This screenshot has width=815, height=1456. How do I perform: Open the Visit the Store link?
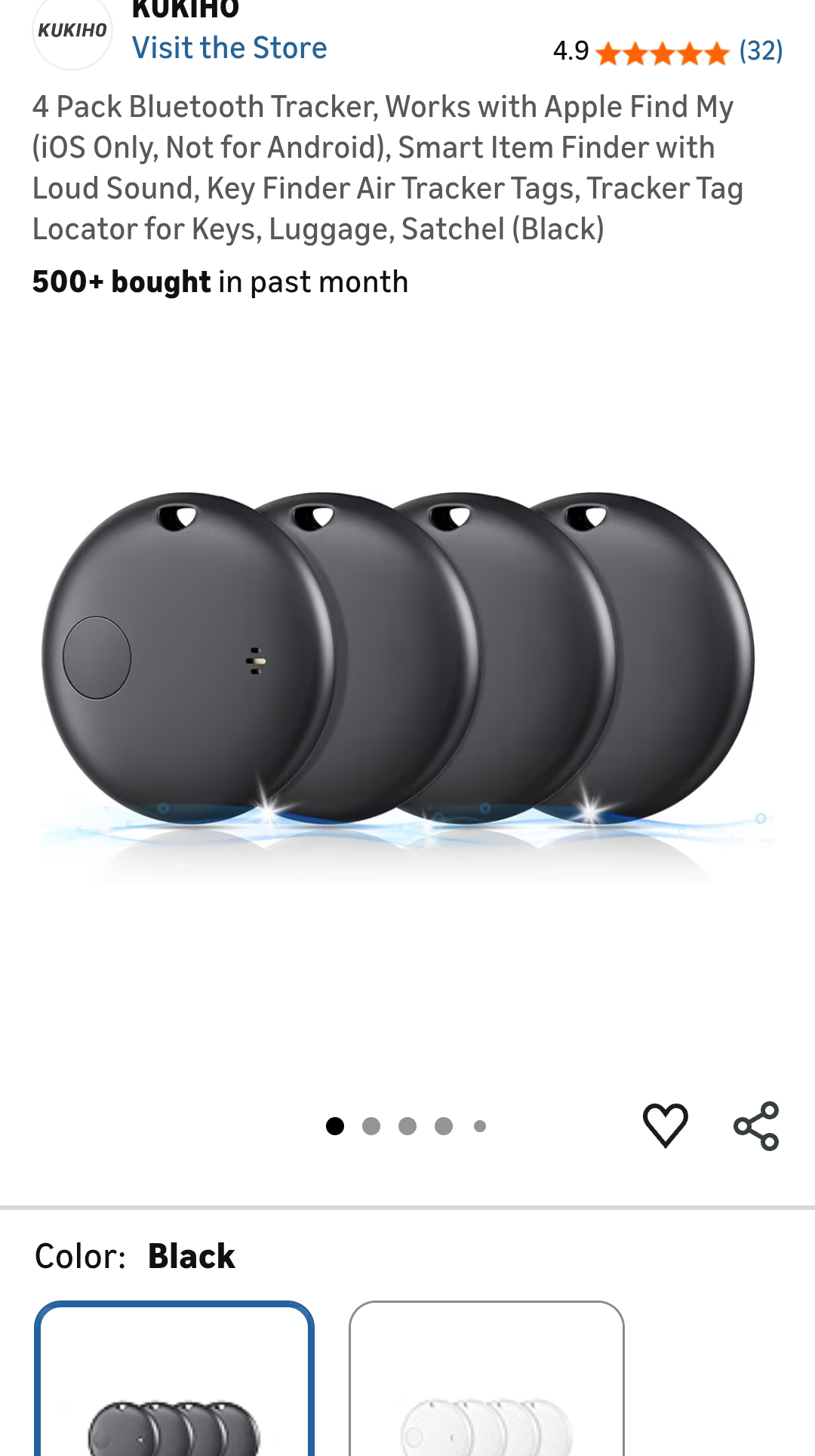point(230,48)
